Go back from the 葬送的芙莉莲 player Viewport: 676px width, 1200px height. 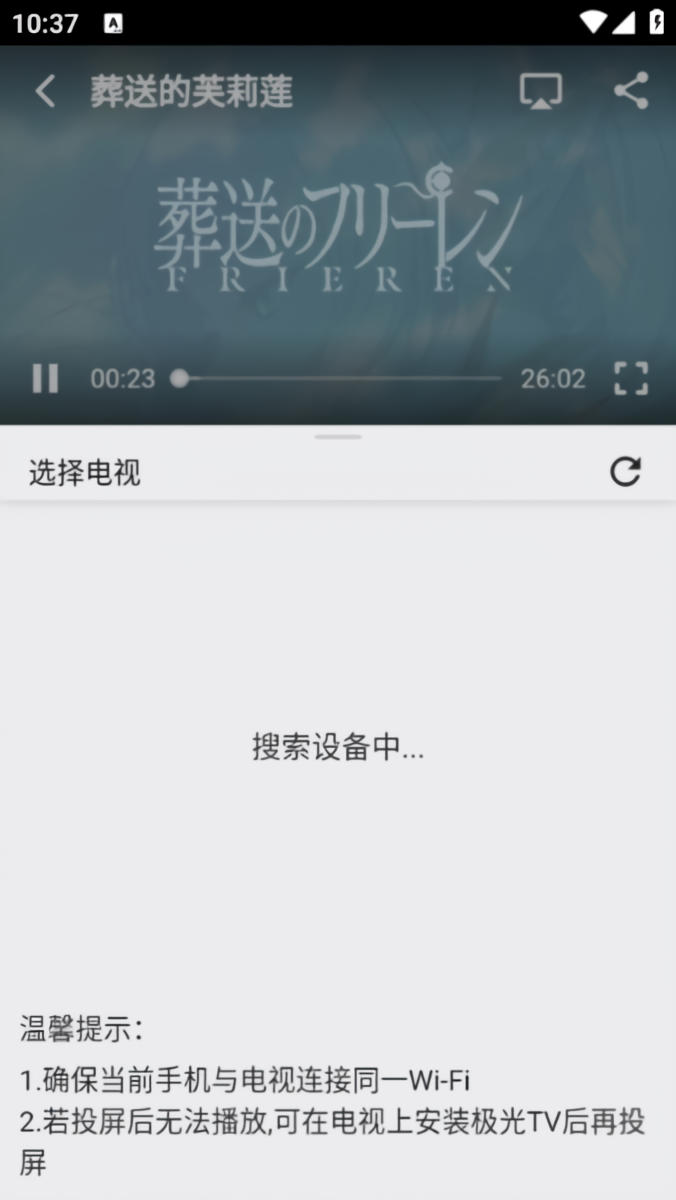tap(45, 91)
